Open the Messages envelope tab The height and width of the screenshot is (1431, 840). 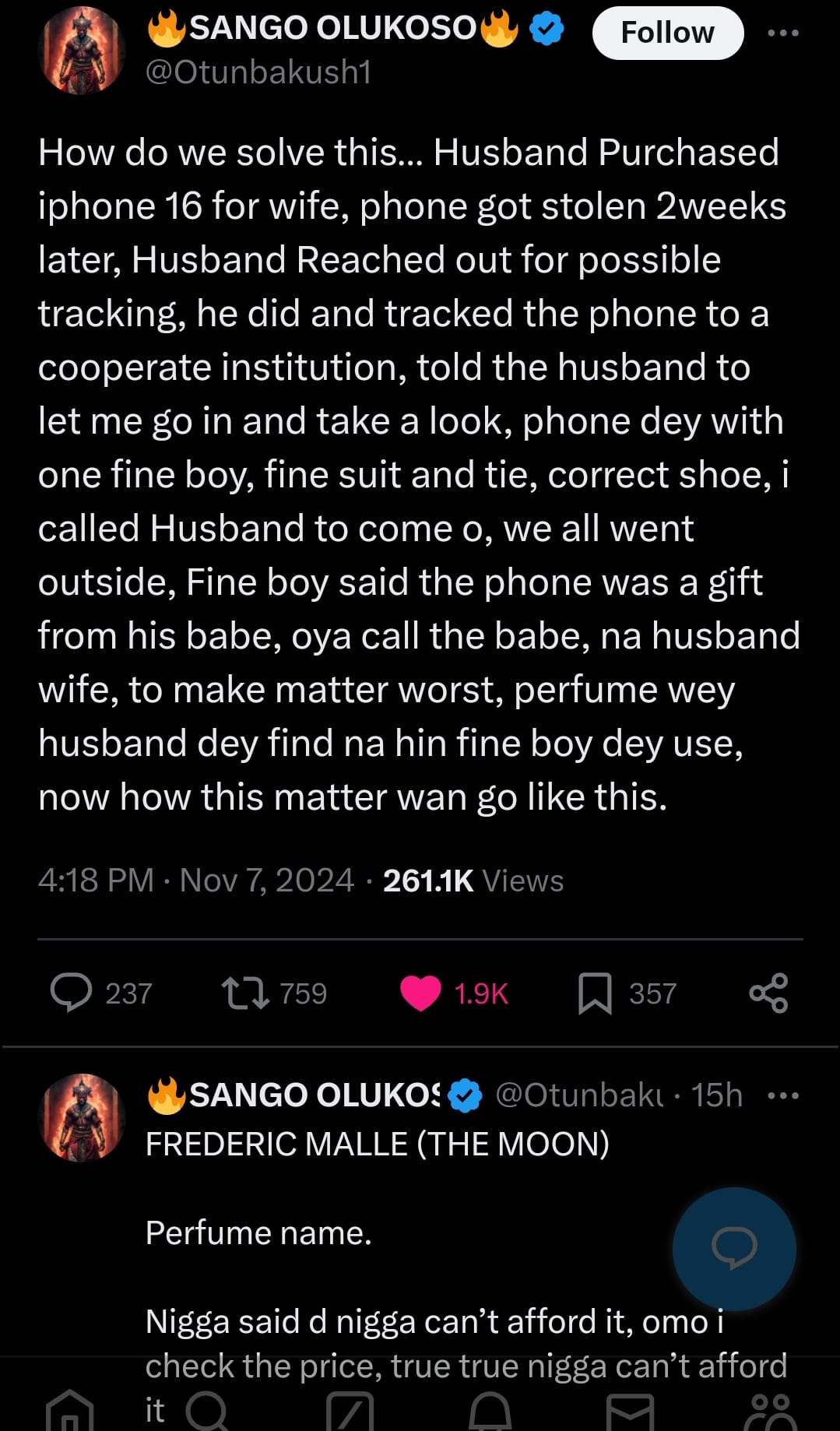tap(630, 1411)
